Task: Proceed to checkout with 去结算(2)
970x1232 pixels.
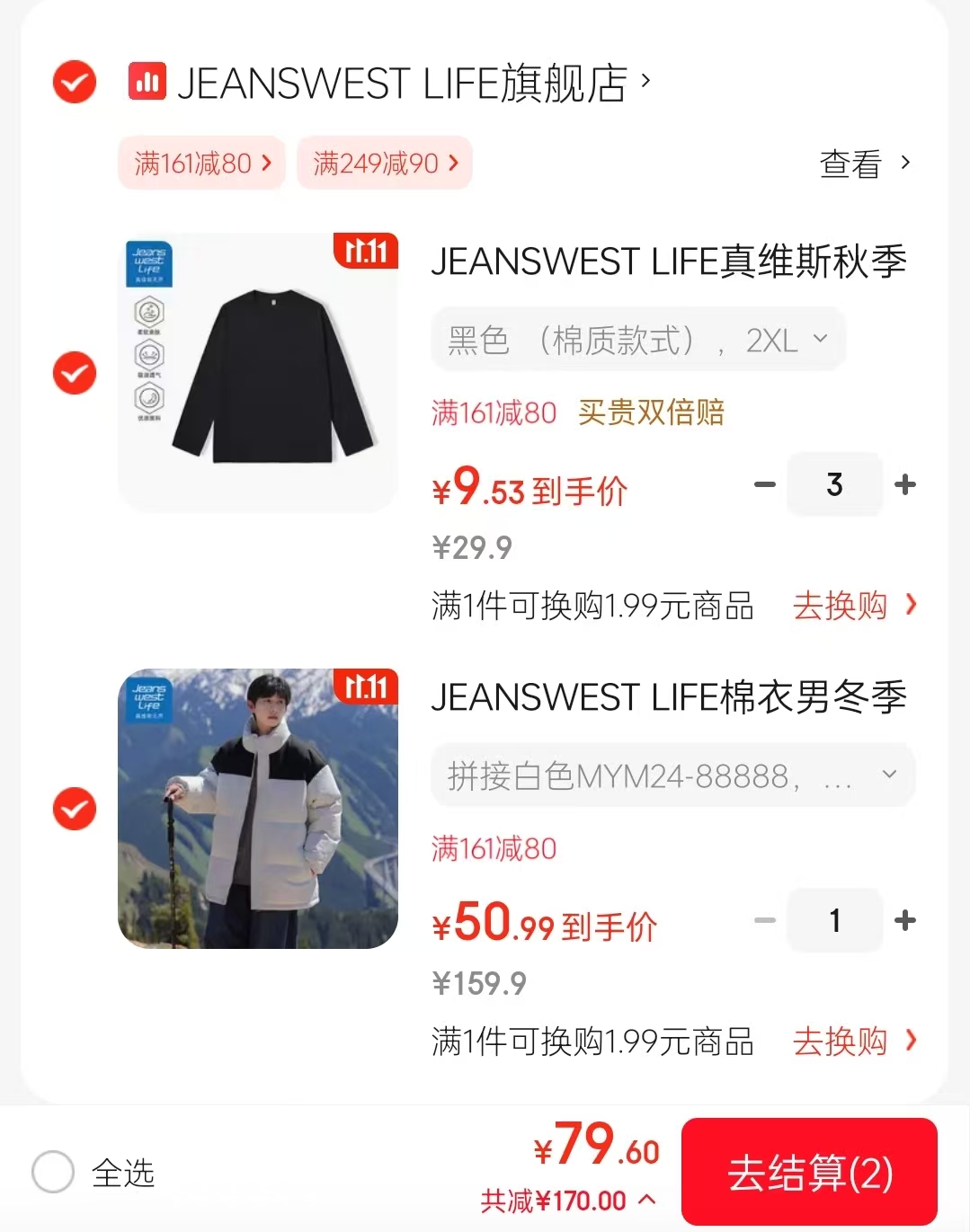Action: [809, 1172]
